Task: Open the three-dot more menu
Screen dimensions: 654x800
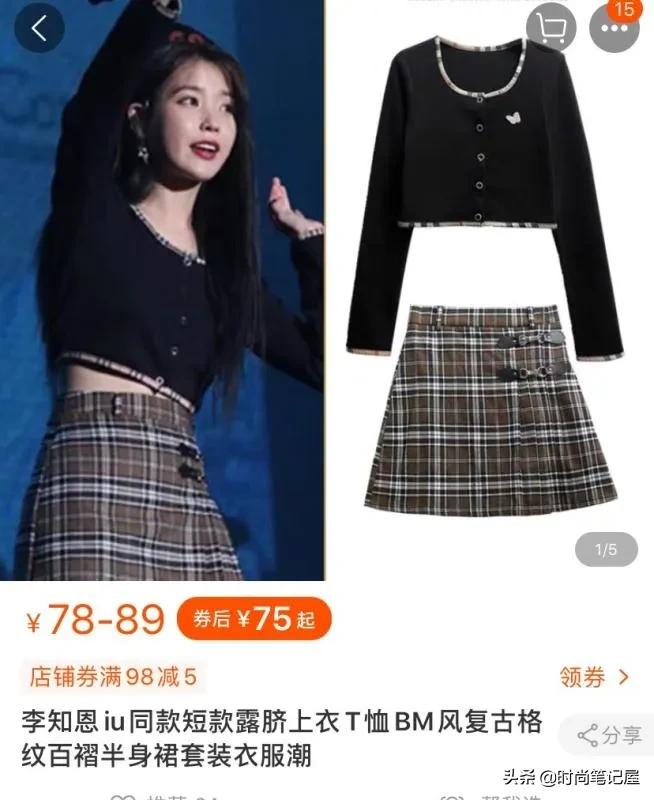Action: click(x=614, y=29)
